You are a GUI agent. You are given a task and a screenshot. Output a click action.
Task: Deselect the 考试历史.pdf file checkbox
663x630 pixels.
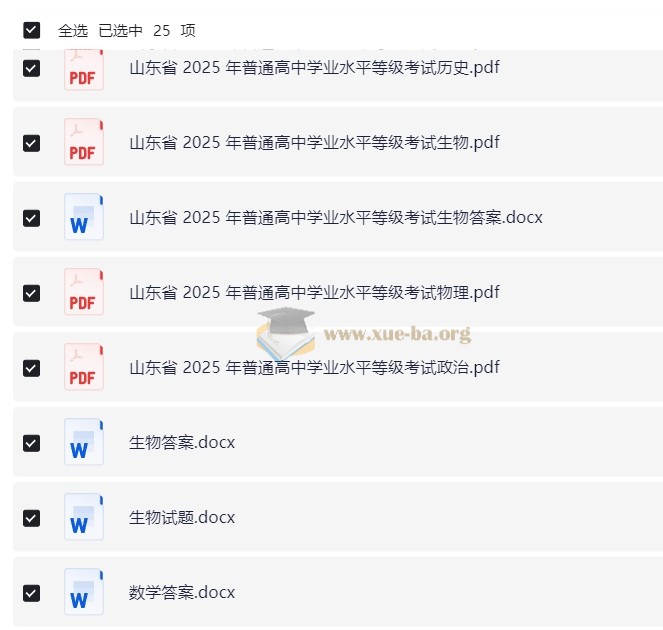pos(31,68)
